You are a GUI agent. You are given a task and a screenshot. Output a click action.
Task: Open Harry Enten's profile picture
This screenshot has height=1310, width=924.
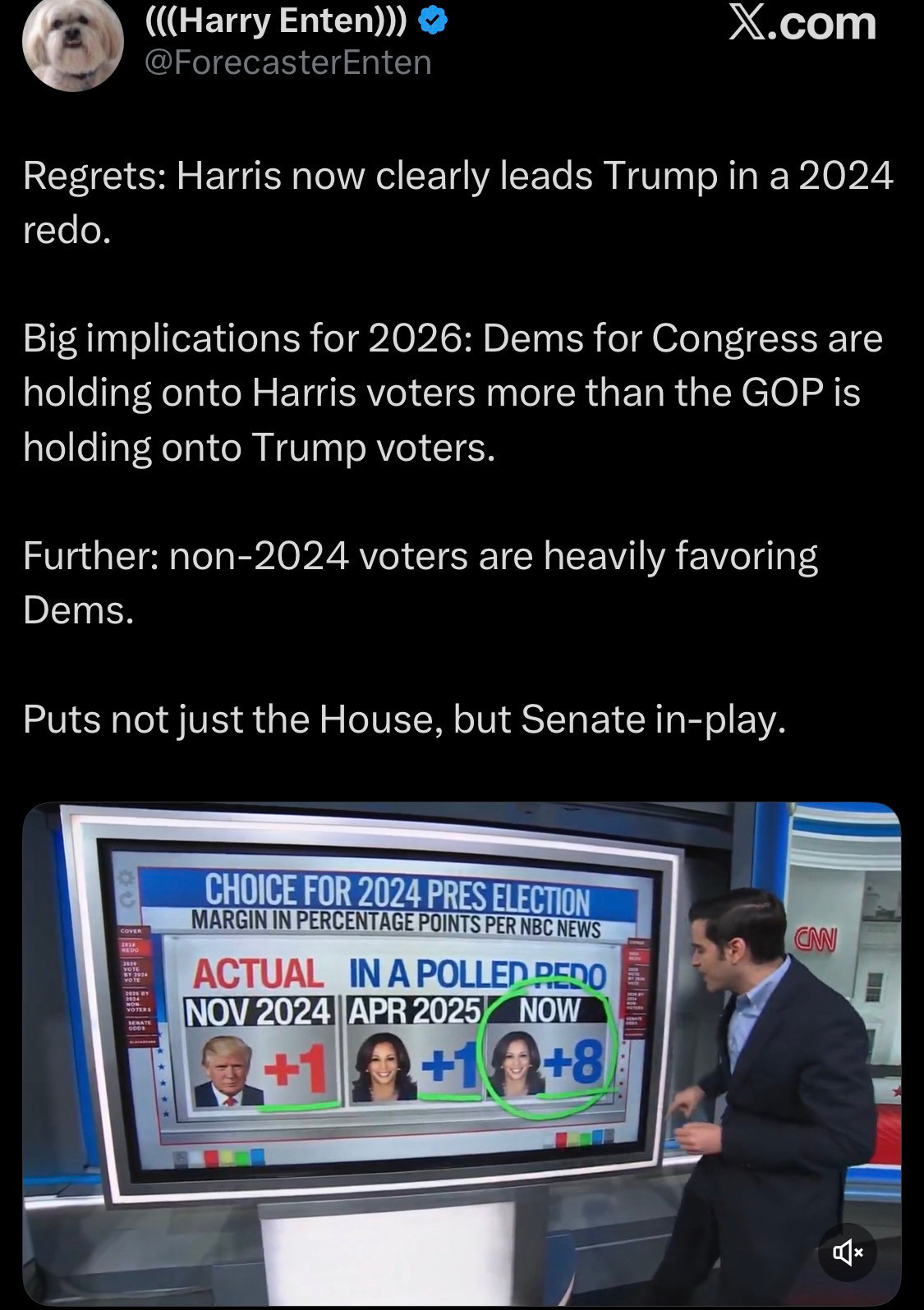(x=72, y=41)
